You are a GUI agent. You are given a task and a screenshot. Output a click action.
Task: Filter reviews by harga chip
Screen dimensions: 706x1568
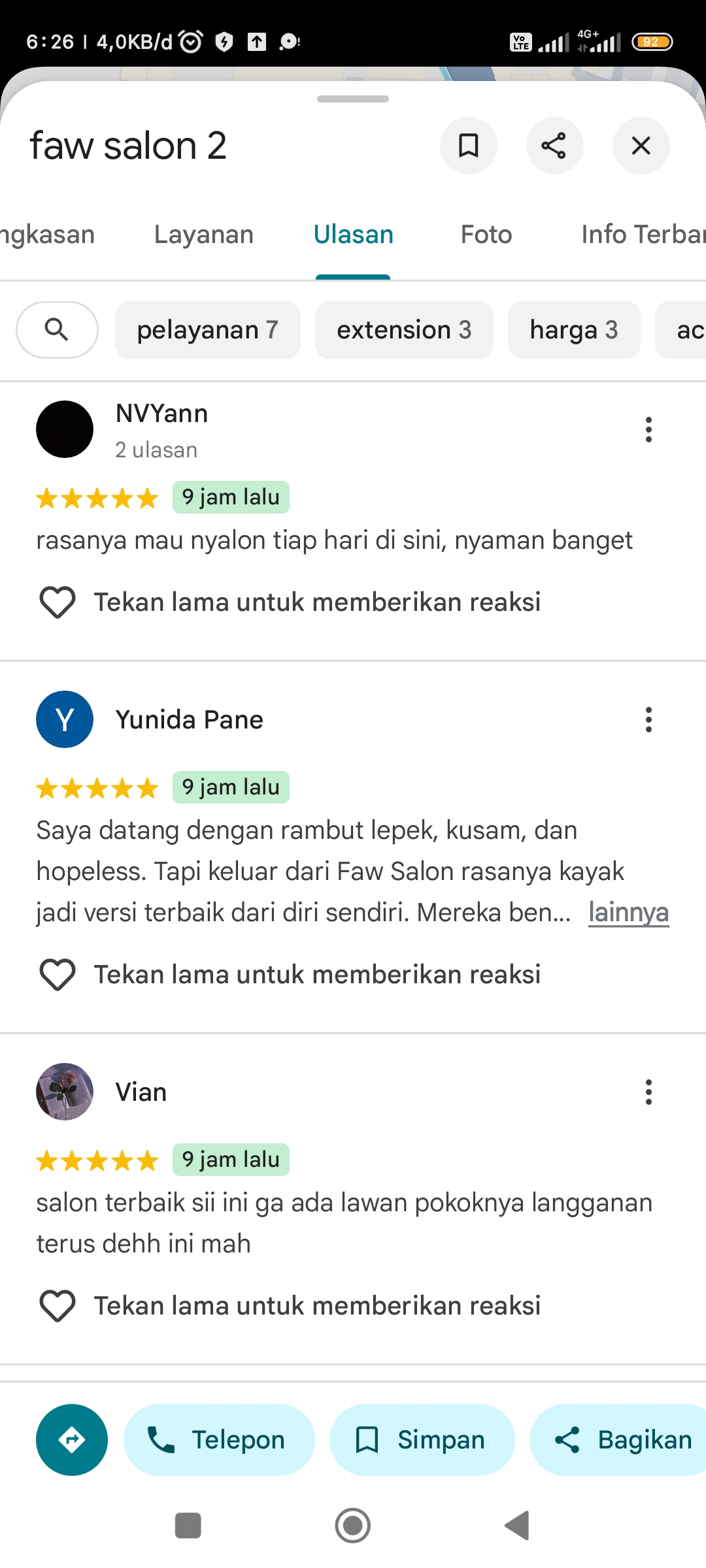coord(574,330)
